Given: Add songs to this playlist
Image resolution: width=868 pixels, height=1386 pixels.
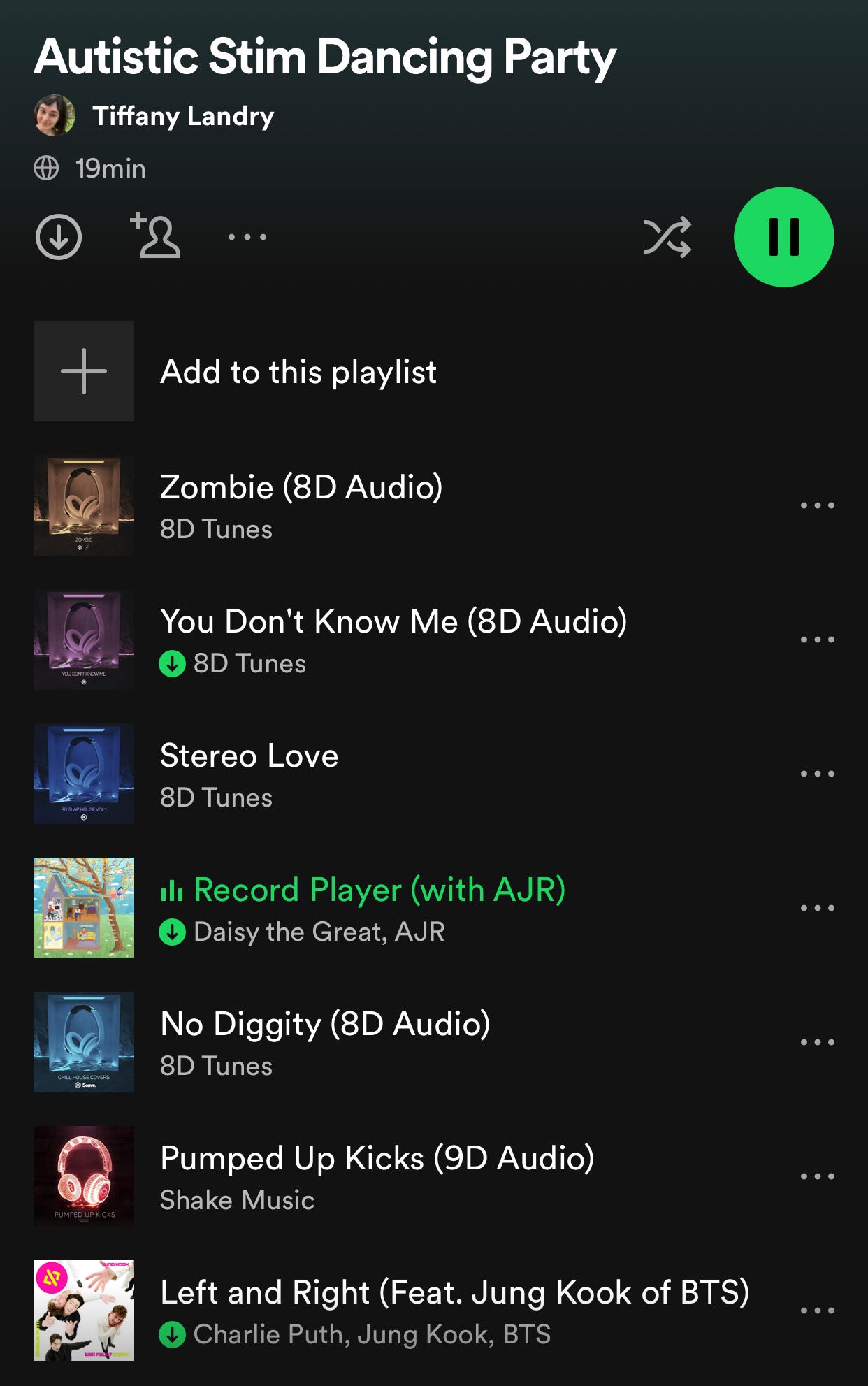Looking at the screenshot, I should coord(298,371).
